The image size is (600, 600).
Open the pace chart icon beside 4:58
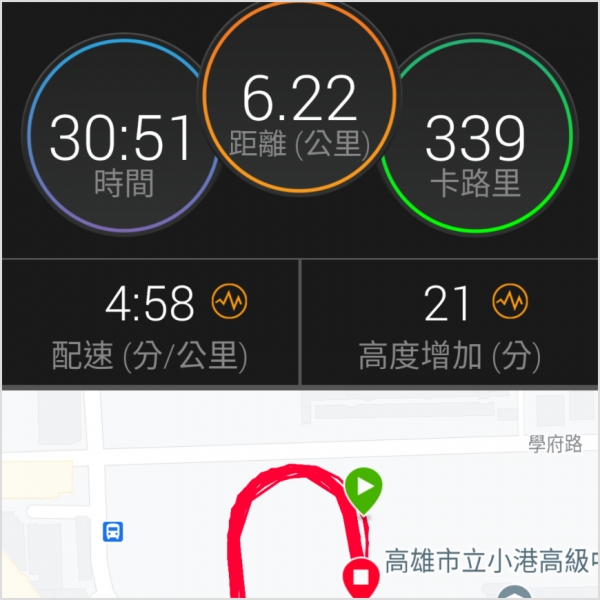tap(229, 300)
